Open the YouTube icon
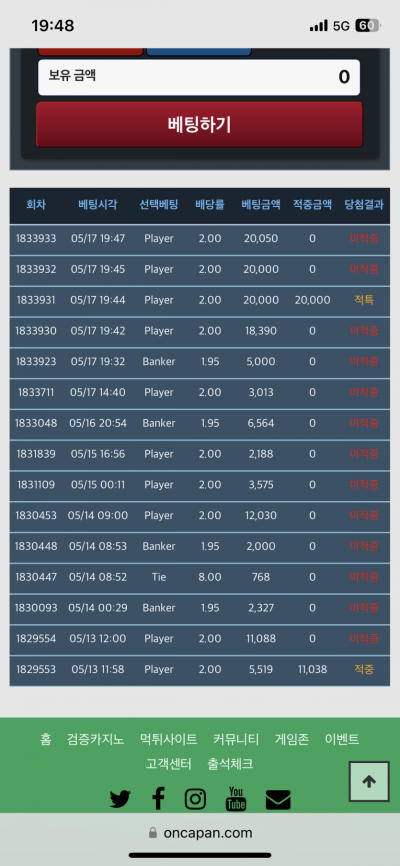This screenshot has width=400, height=866. (x=236, y=799)
